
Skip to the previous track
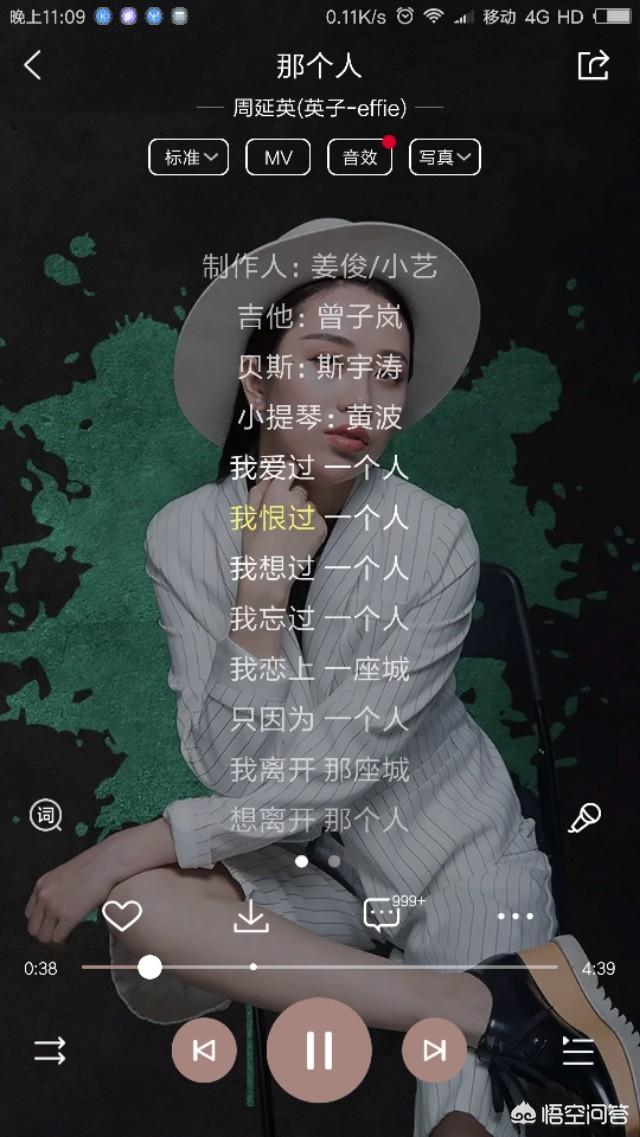pyautogui.click(x=204, y=1050)
